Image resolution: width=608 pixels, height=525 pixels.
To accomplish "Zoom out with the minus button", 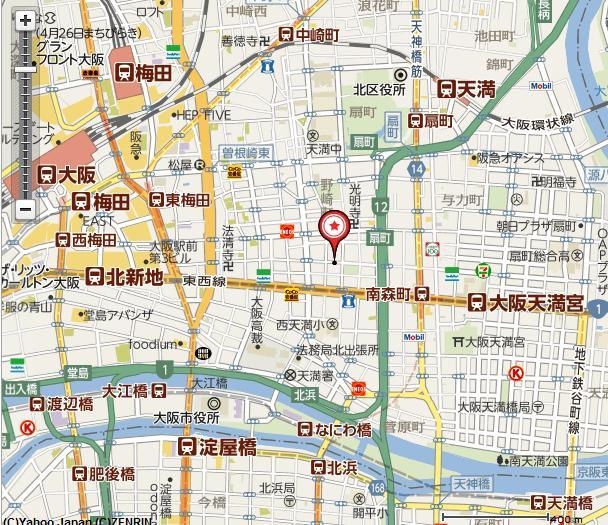I will 26,209.
